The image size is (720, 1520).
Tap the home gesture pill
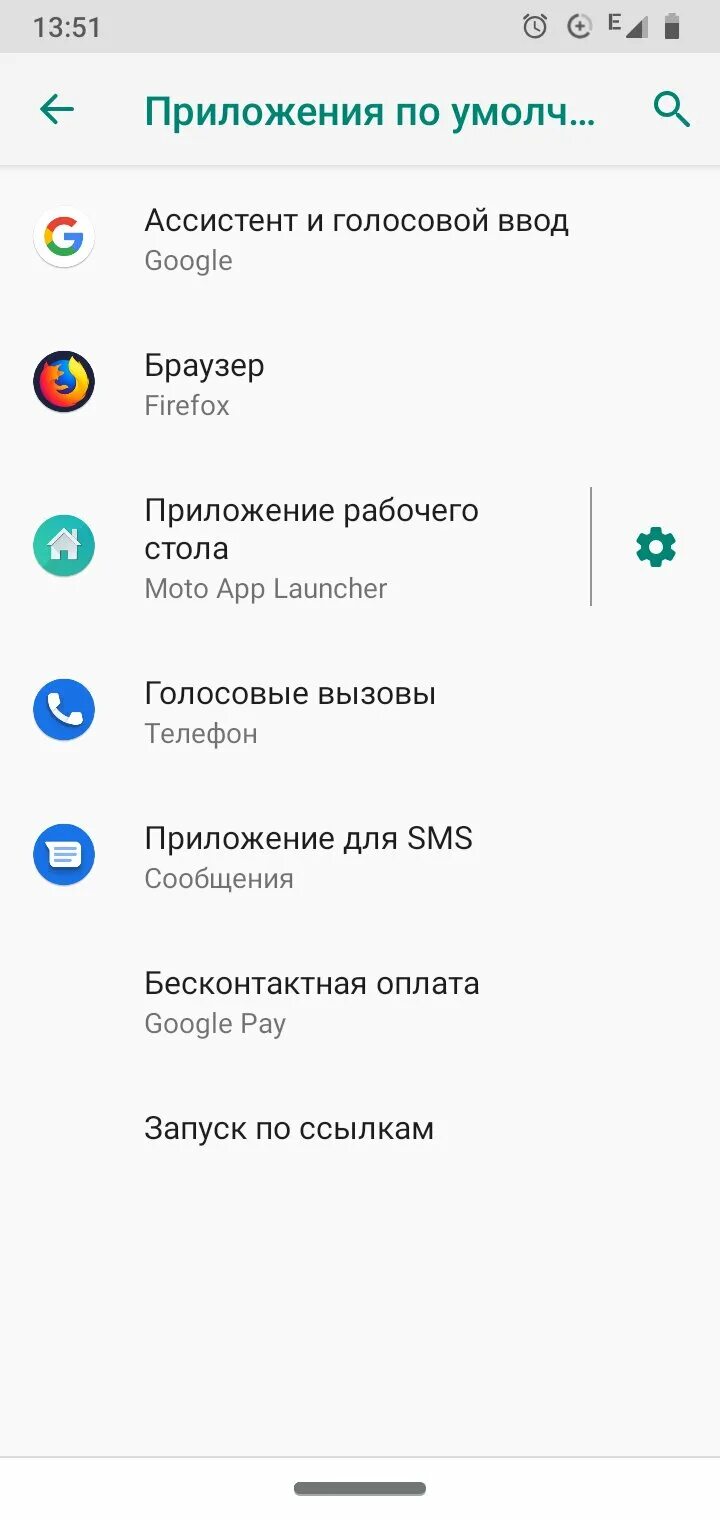pyautogui.click(x=360, y=1488)
